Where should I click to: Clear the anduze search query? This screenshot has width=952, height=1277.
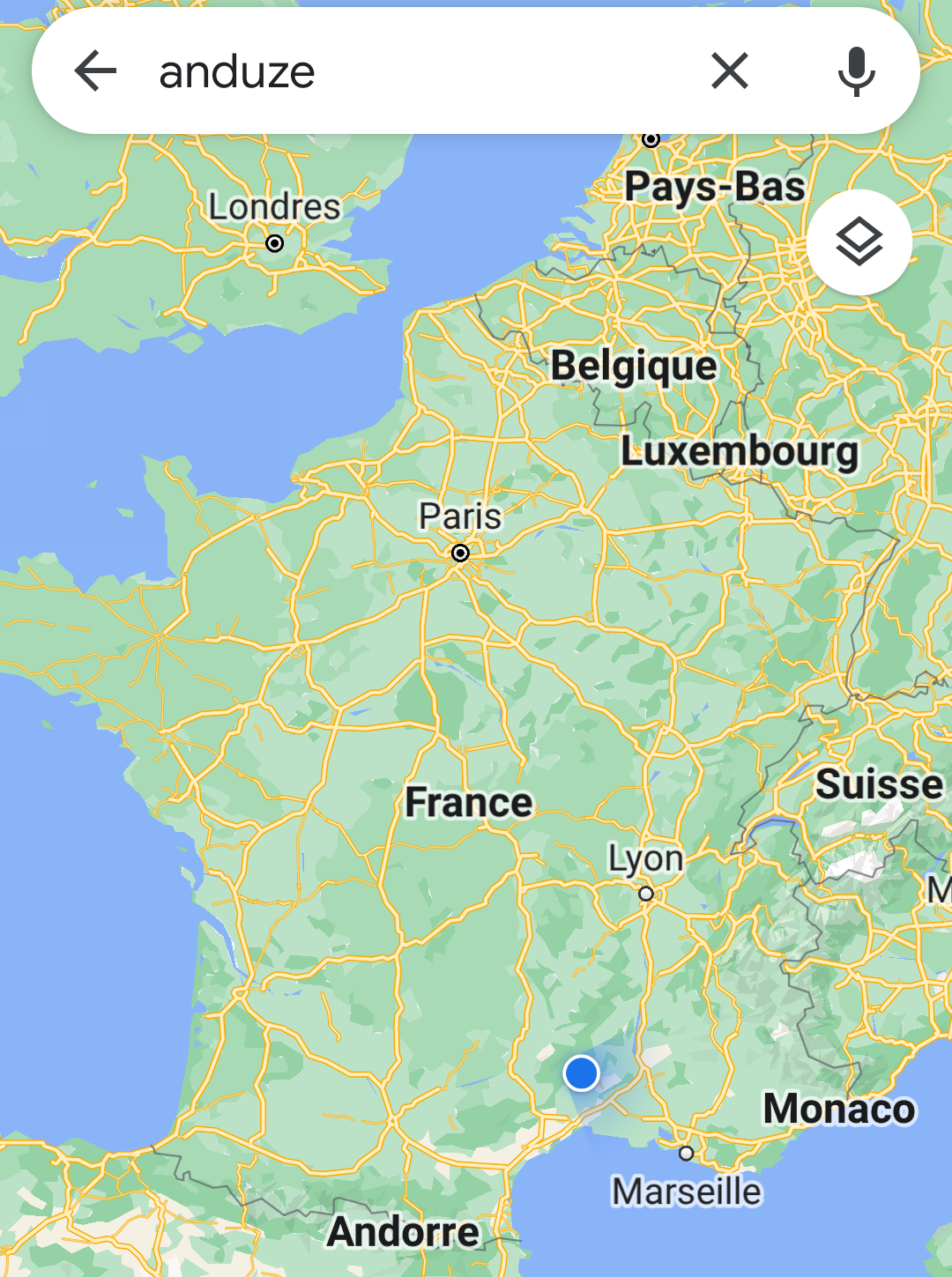(x=729, y=71)
